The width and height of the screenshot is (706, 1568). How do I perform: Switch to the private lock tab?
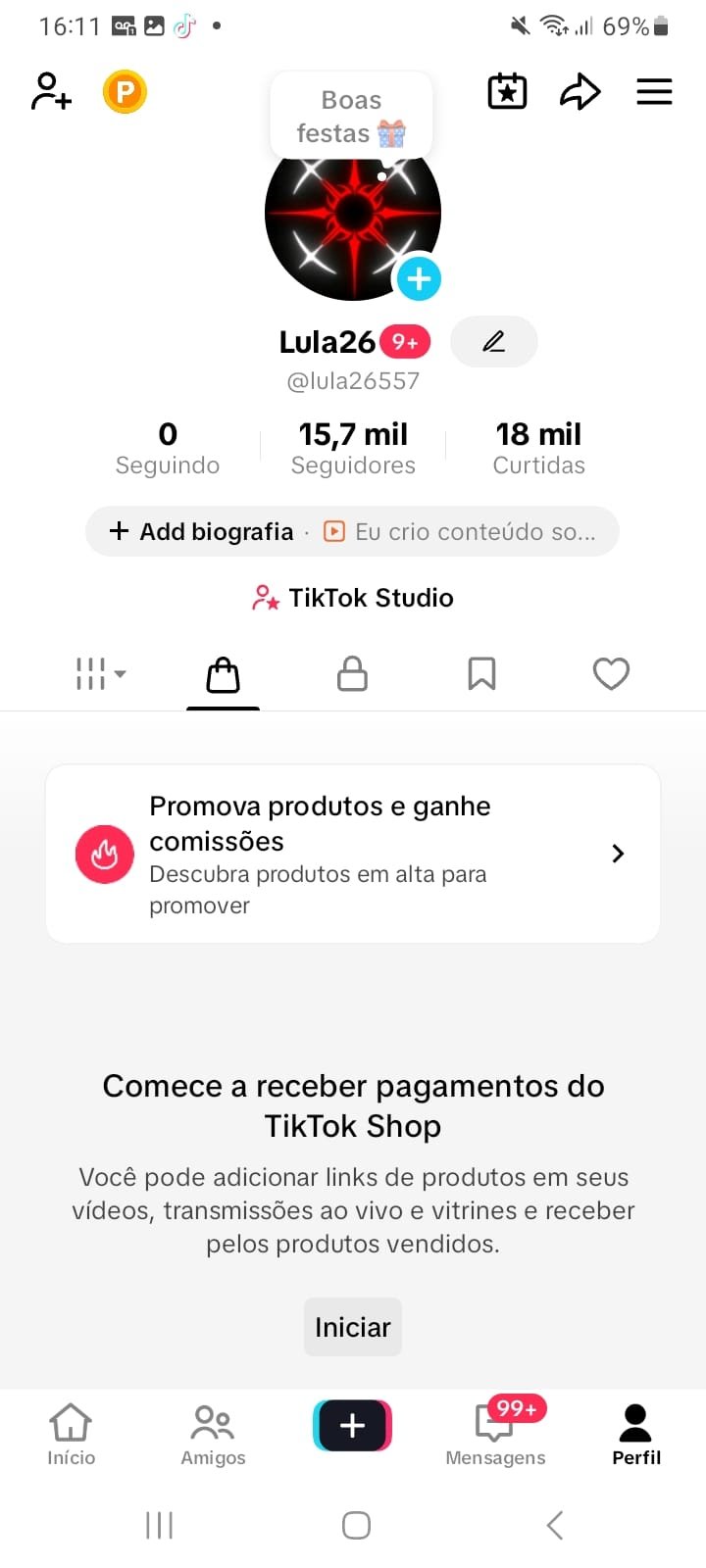(352, 674)
